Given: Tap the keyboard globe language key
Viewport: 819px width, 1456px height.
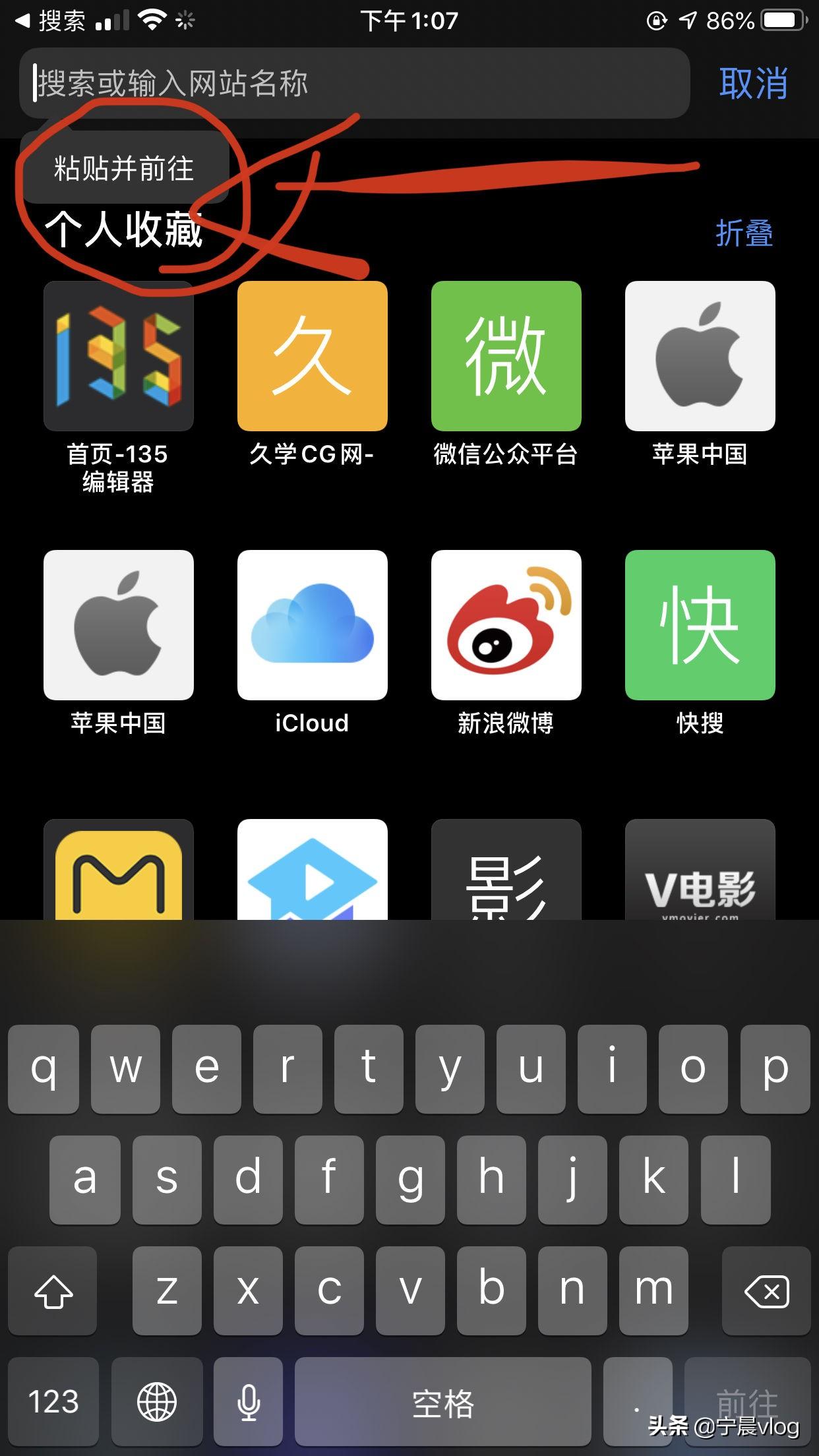Looking at the screenshot, I should [157, 1401].
